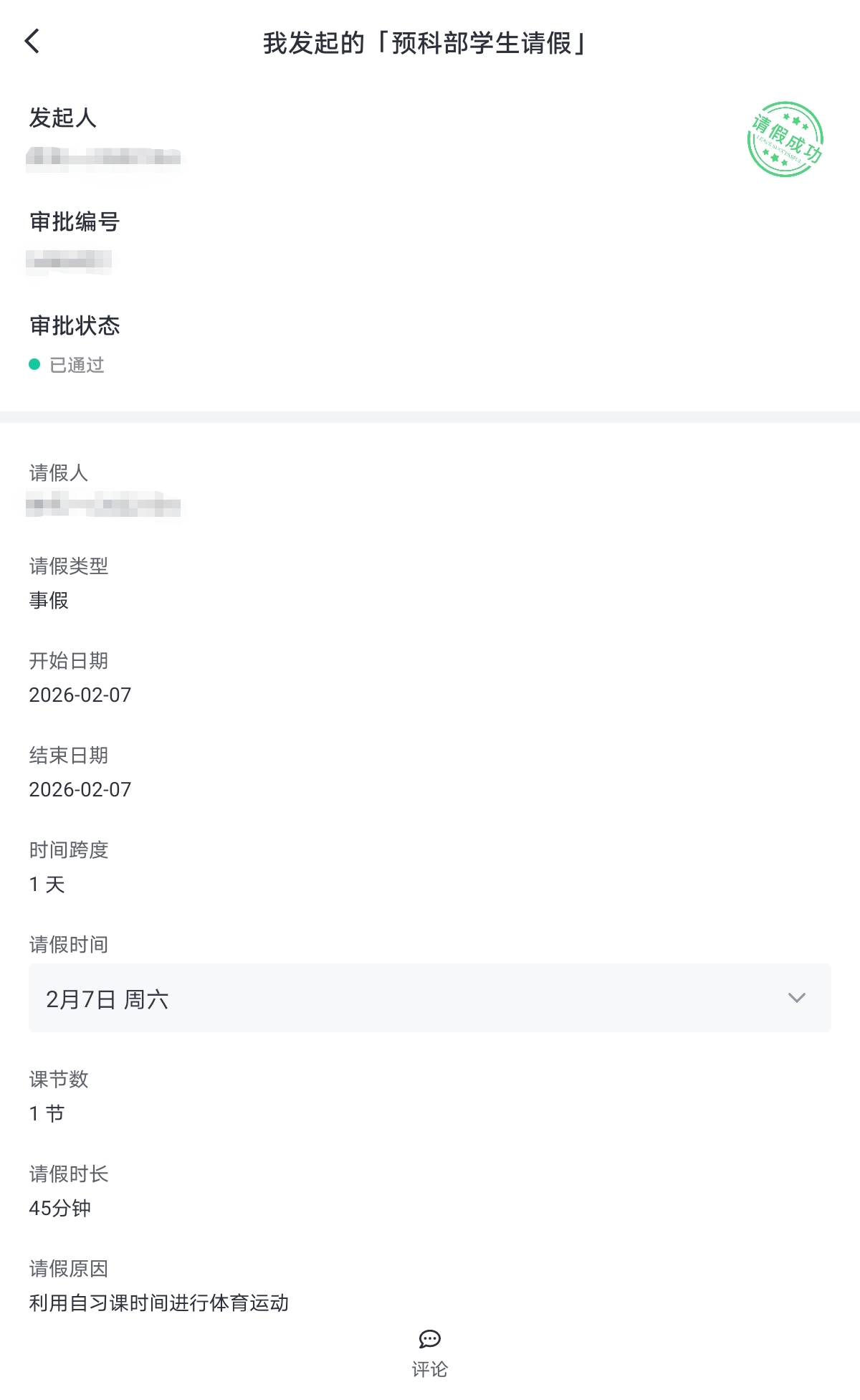Open the 评论 comment button
The width and height of the screenshot is (860, 1400).
pyautogui.click(x=429, y=1353)
